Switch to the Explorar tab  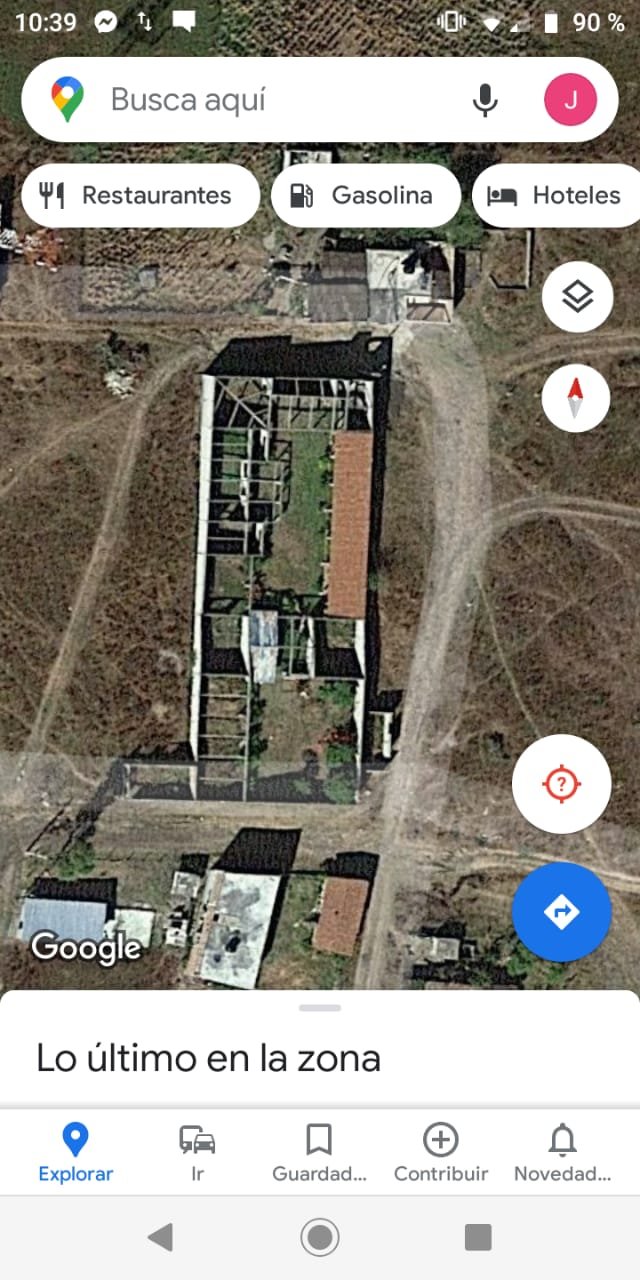tap(76, 1152)
